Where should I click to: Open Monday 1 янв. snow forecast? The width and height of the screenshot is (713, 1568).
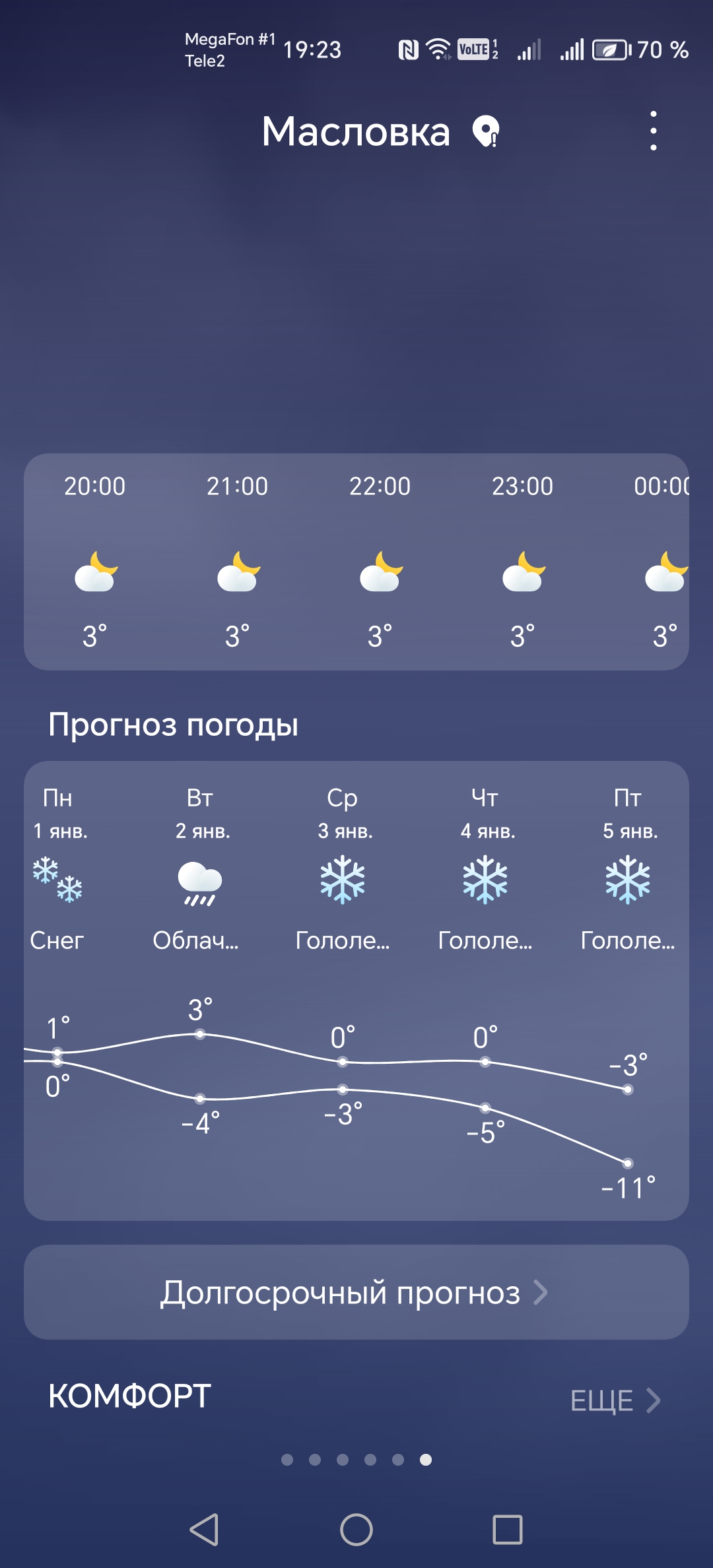click(58, 878)
